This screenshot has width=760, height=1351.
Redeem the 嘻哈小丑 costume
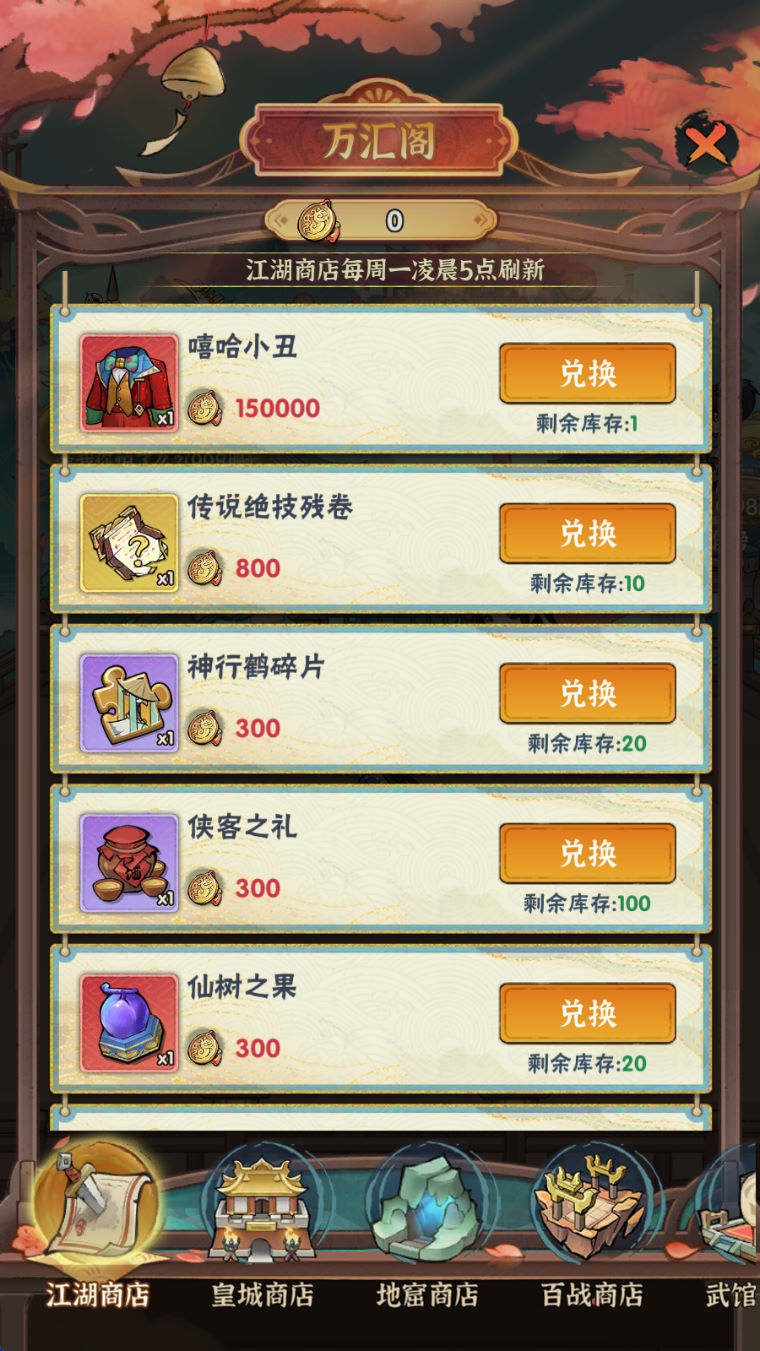587,373
